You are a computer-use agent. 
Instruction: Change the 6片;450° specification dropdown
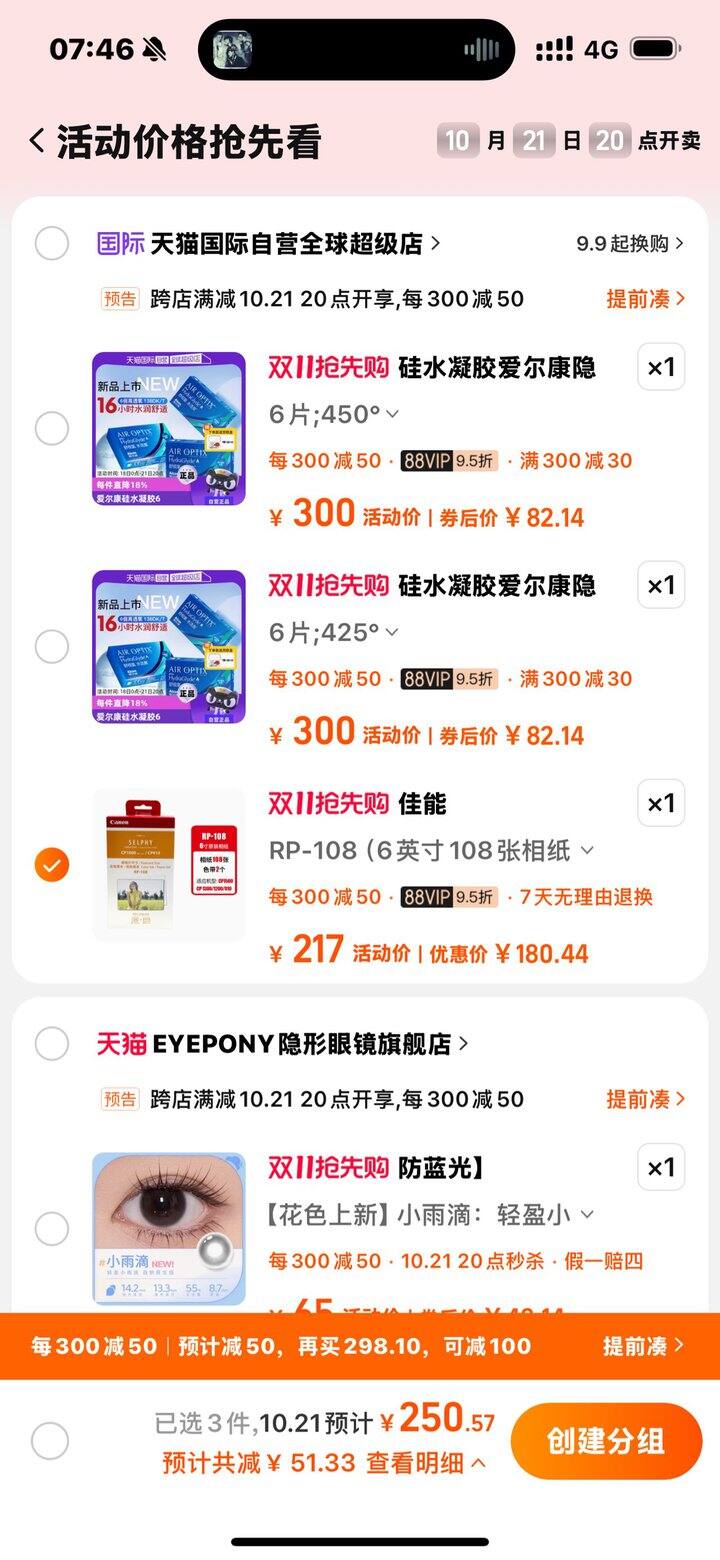point(334,414)
